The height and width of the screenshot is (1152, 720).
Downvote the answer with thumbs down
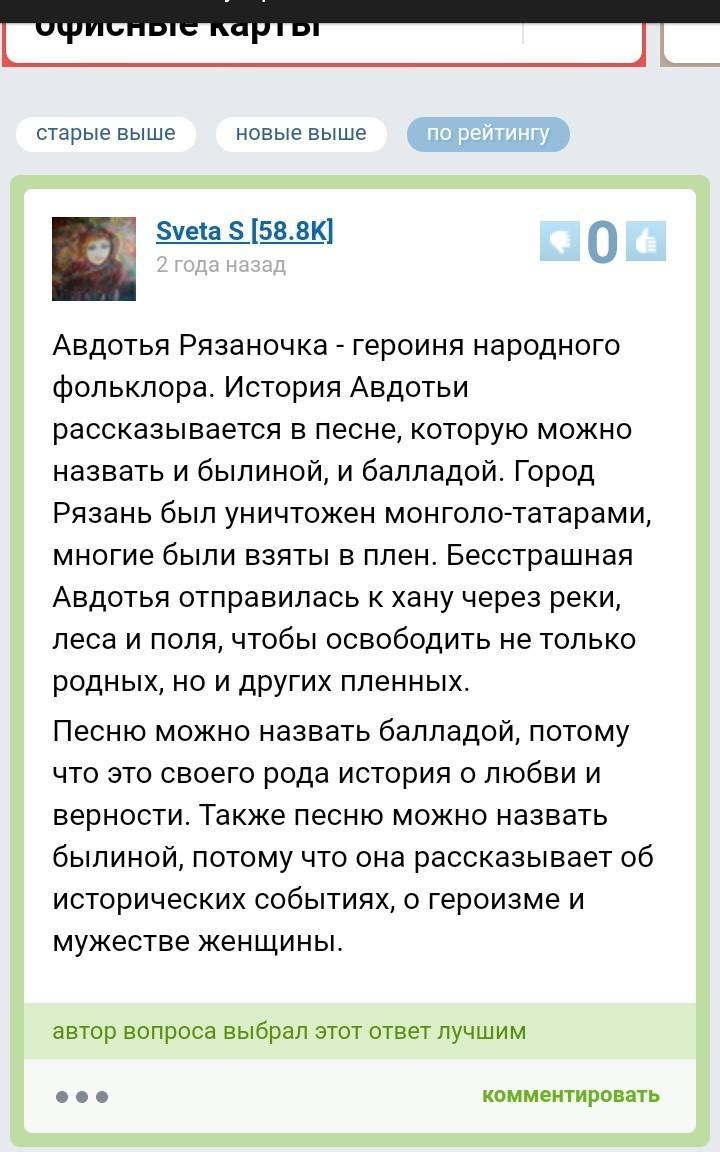559,241
